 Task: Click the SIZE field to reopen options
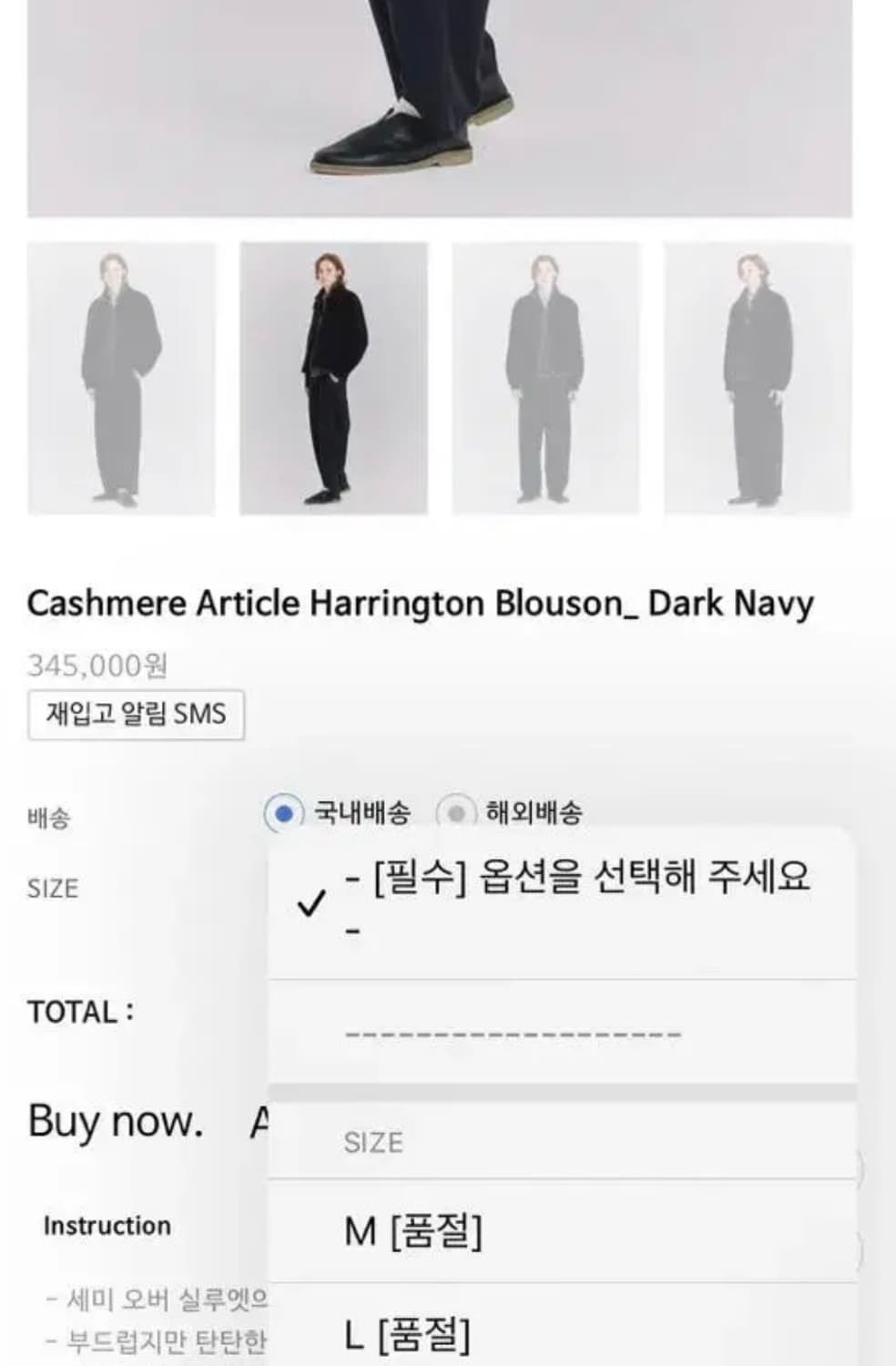[x=52, y=889]
